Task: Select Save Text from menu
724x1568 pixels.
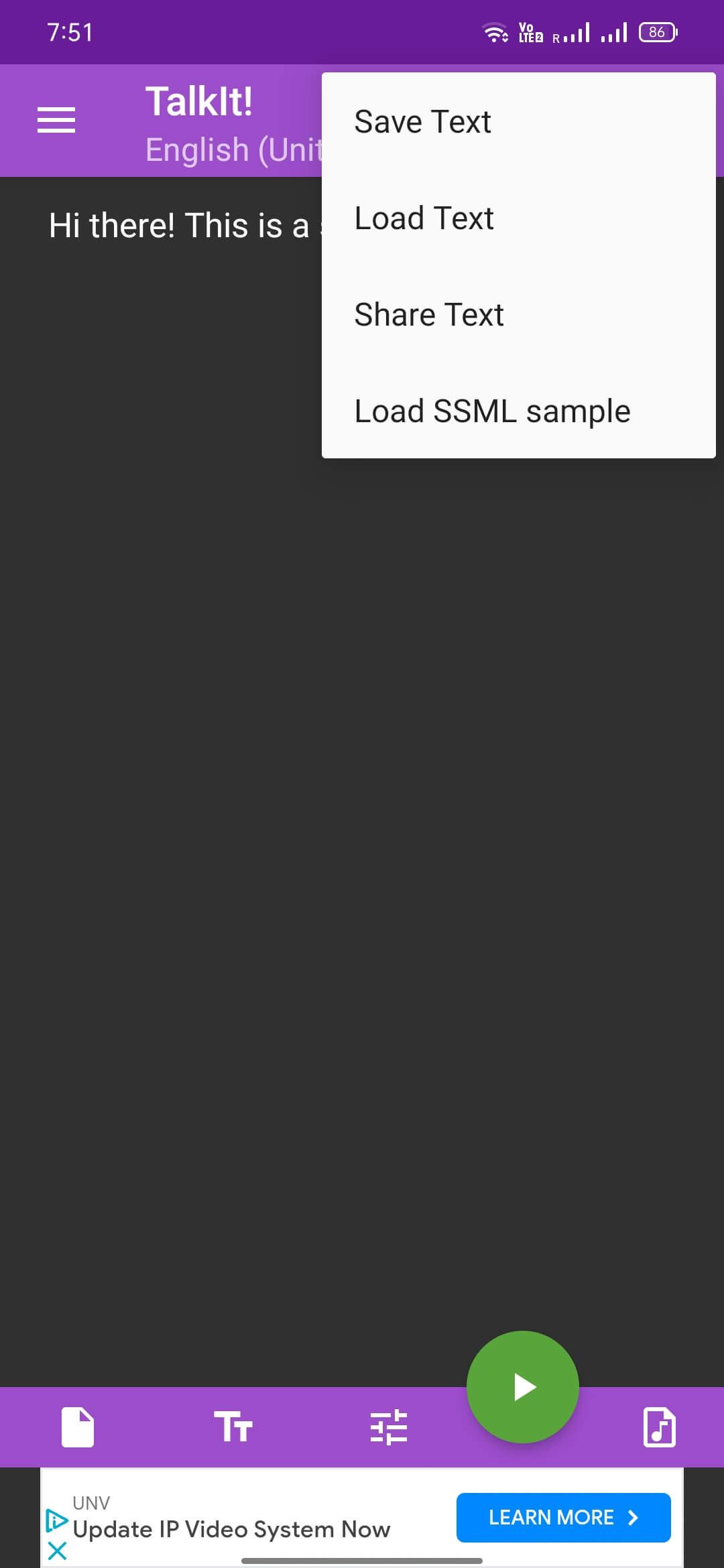Action: point(422,121)
